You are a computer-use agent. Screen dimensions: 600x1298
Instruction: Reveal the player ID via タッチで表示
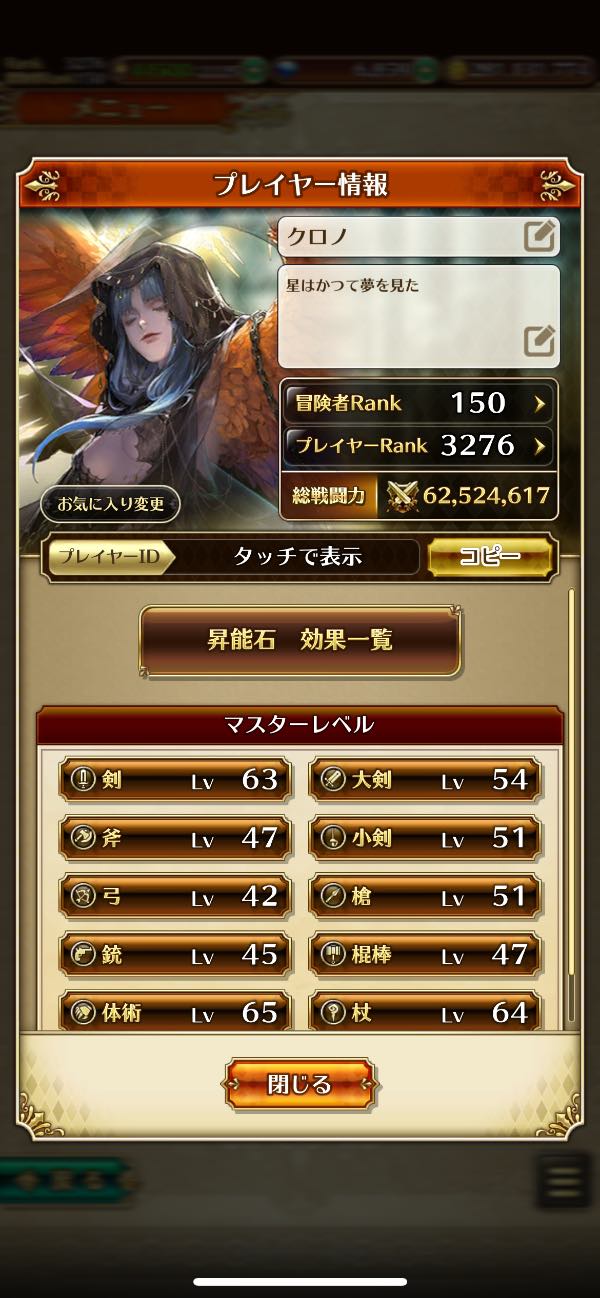[297, 557]
